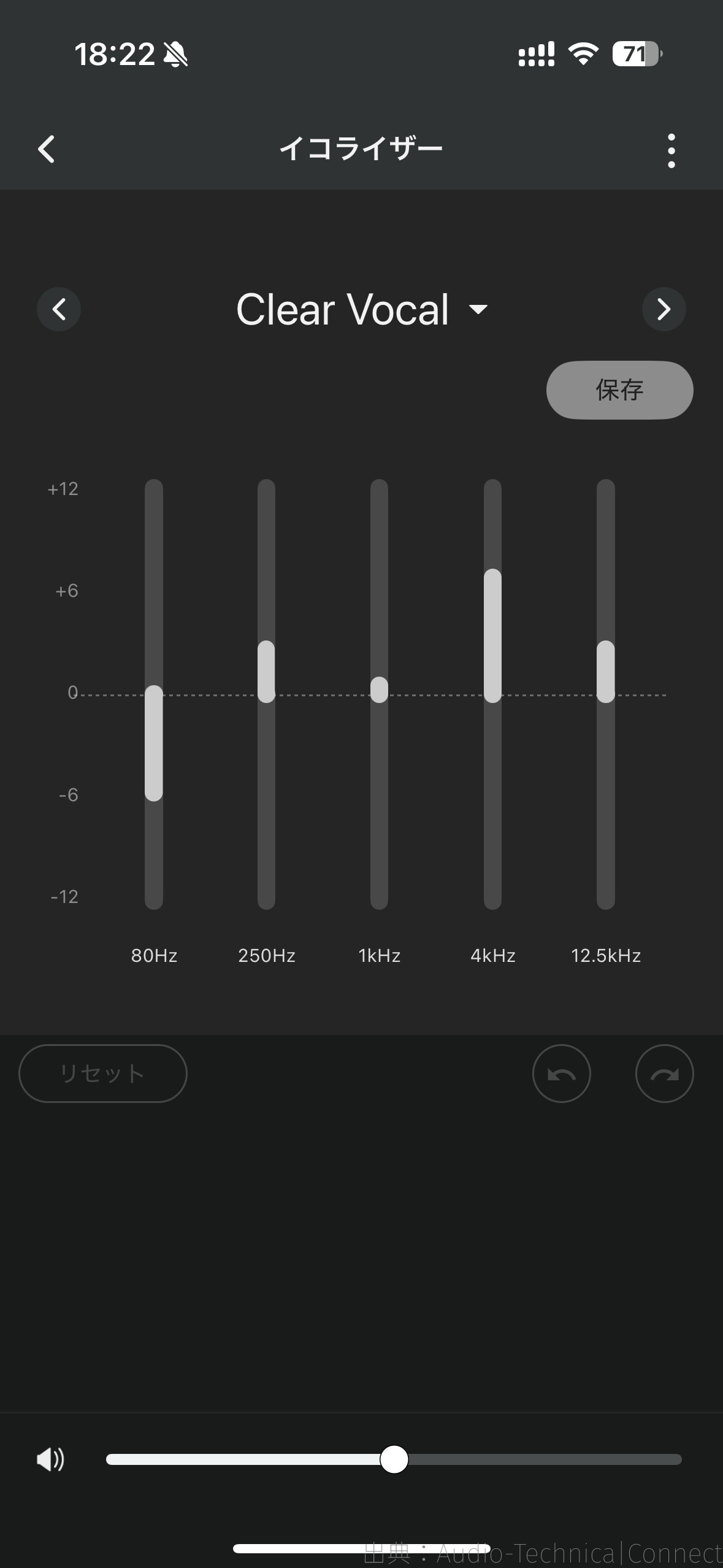Redo the equalizer change
The height and width of the screenshot is (1568, 723).
click(x=664, y=1074)
